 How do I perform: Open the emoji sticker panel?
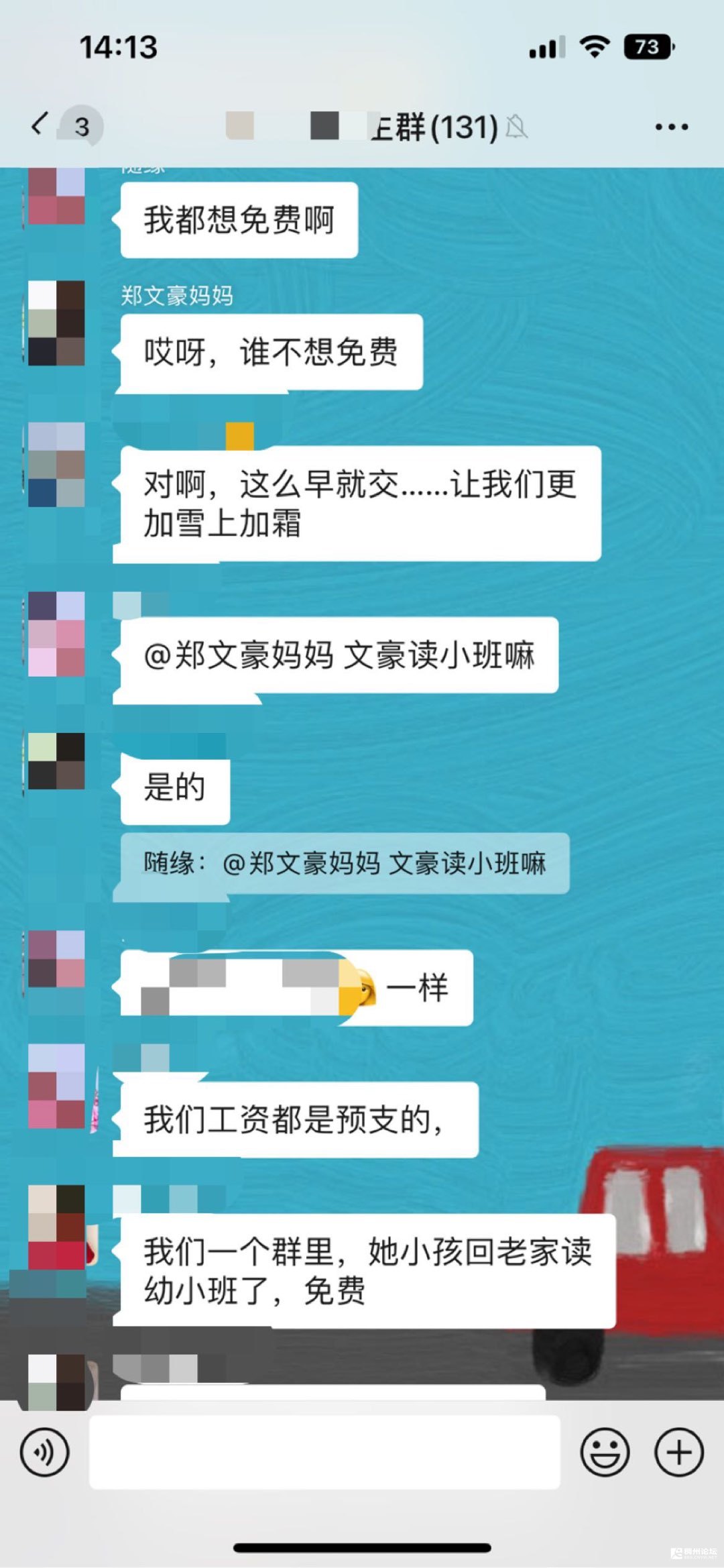(x=605, y=1452)
